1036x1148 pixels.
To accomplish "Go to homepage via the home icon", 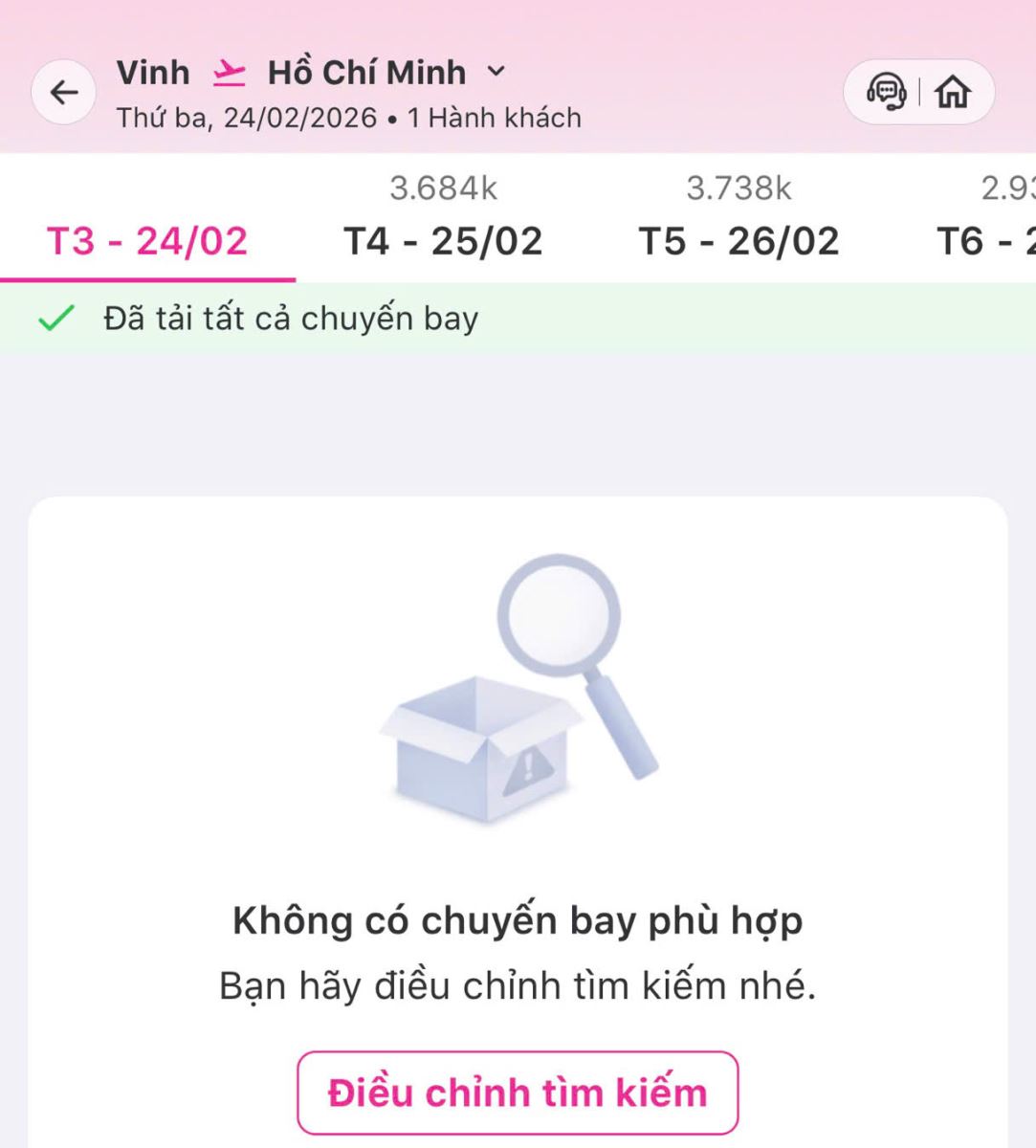I will [954, 92].
